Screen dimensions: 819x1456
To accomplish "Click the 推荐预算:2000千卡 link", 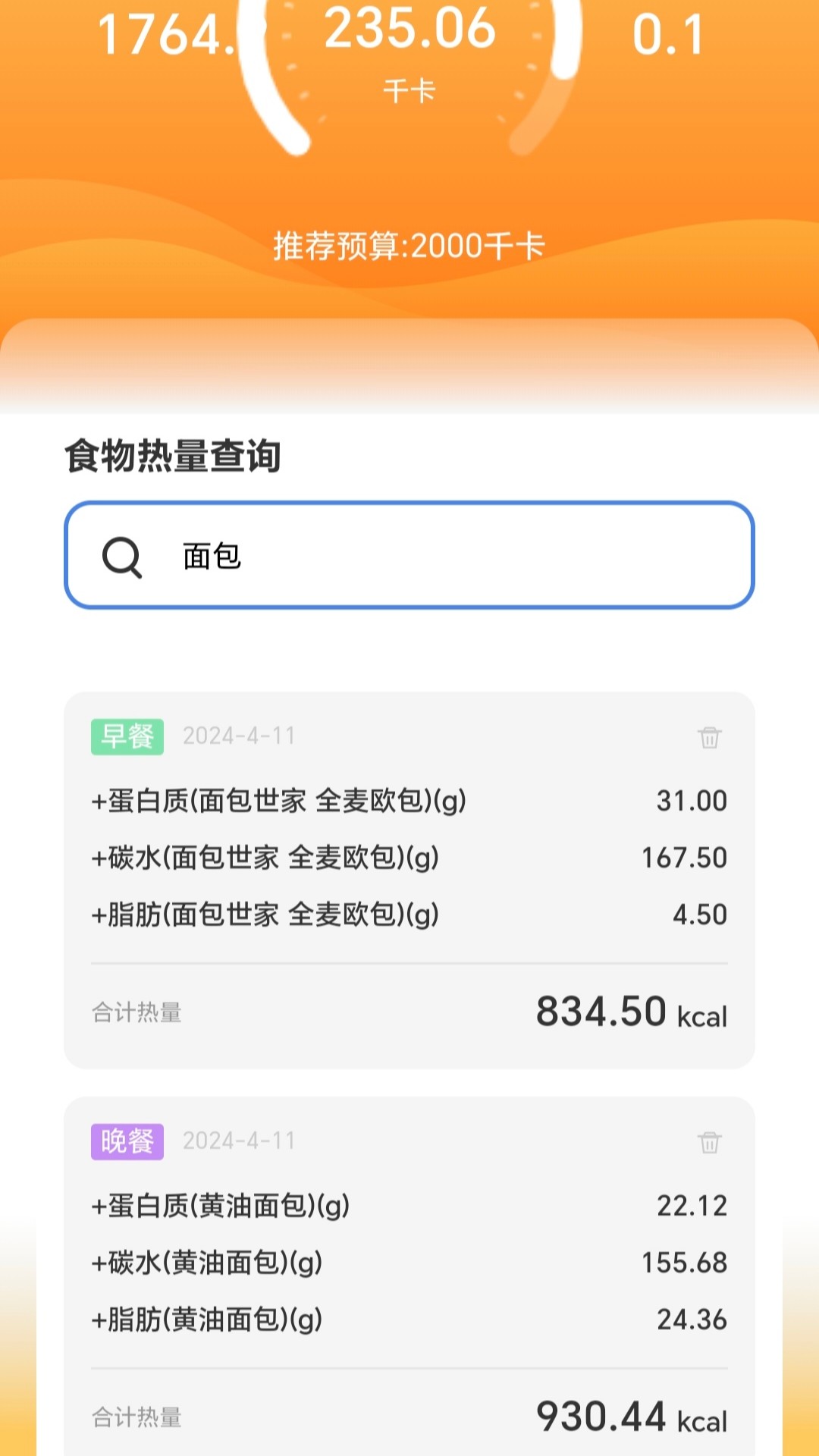I will click(x=409, y=245).
